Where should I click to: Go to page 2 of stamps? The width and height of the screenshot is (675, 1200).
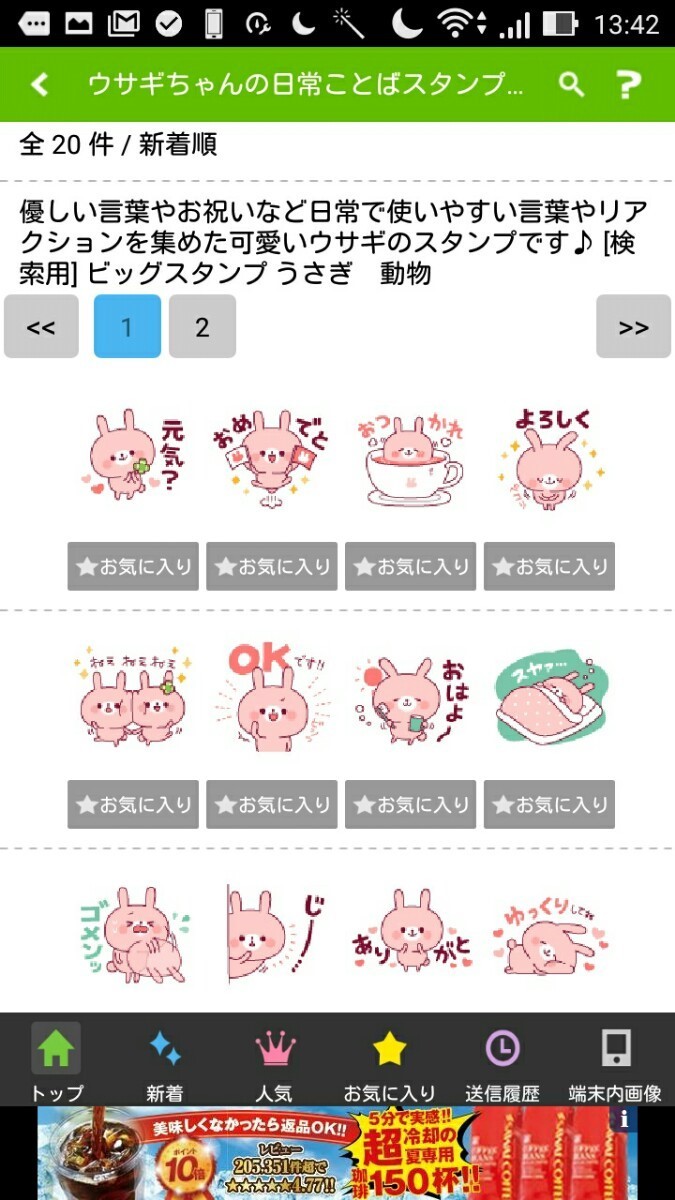(x=202, y=327)
